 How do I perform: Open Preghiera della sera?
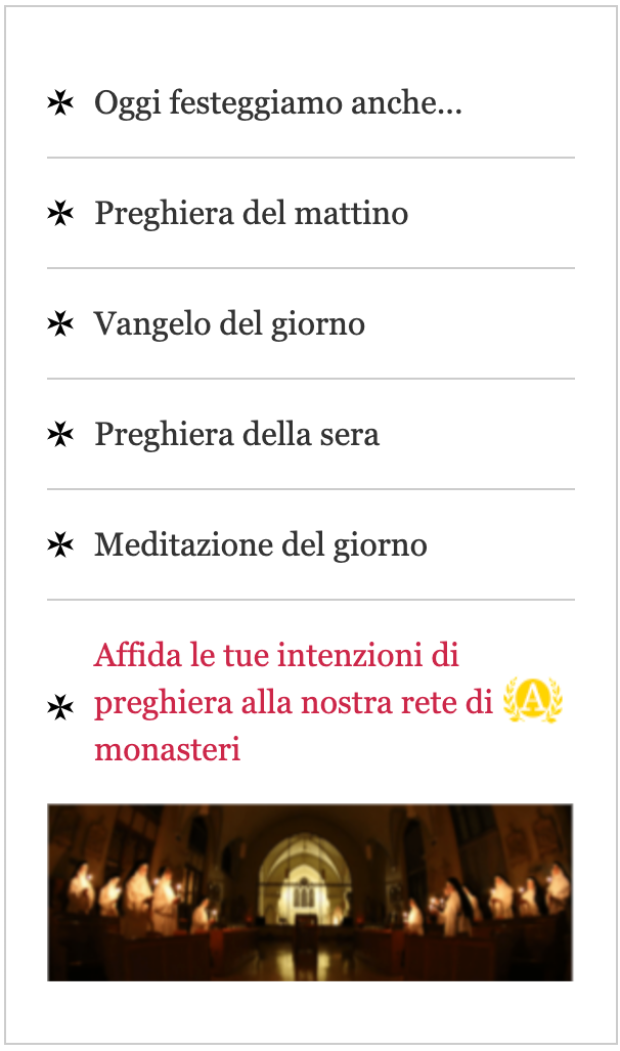[x=237, y=435]
